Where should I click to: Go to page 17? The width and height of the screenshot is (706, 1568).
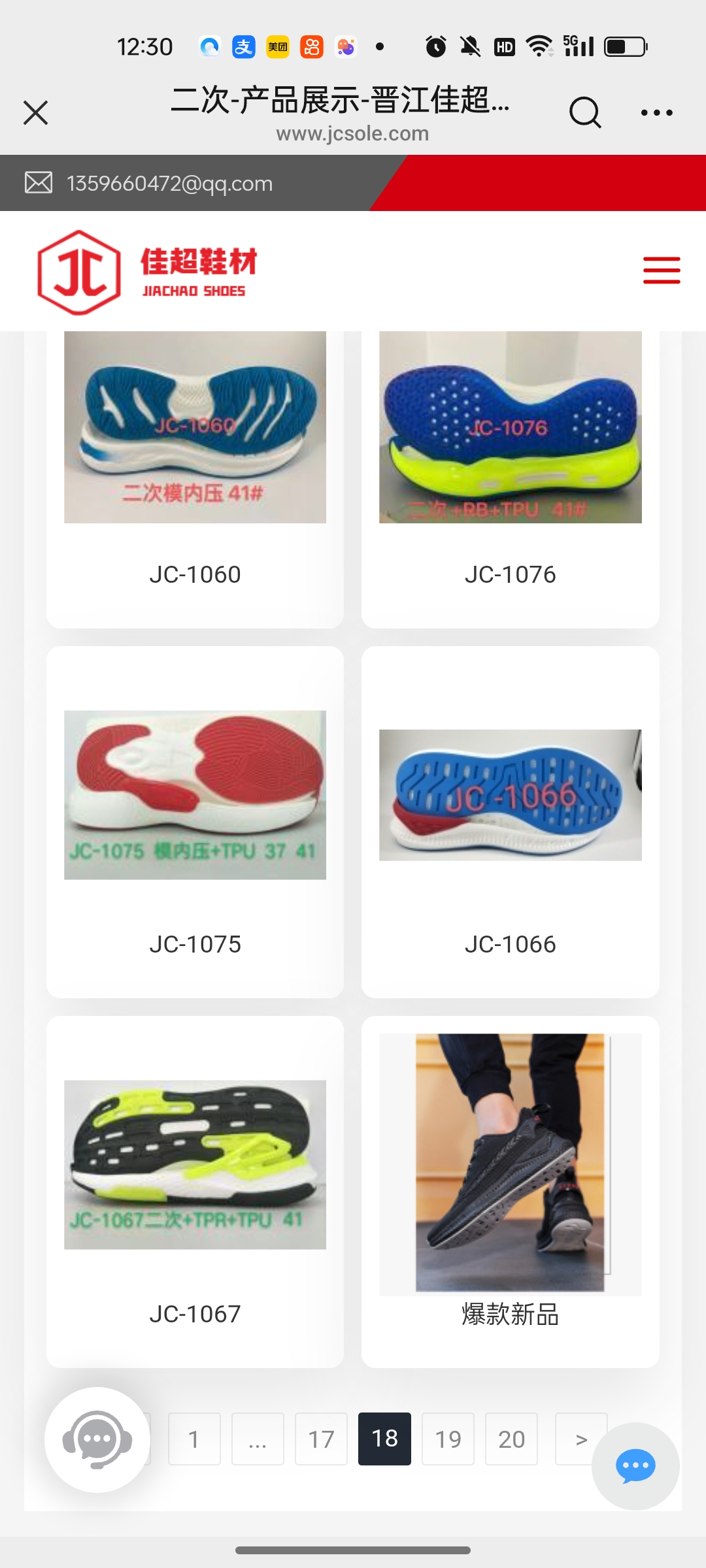[321, 1439]
